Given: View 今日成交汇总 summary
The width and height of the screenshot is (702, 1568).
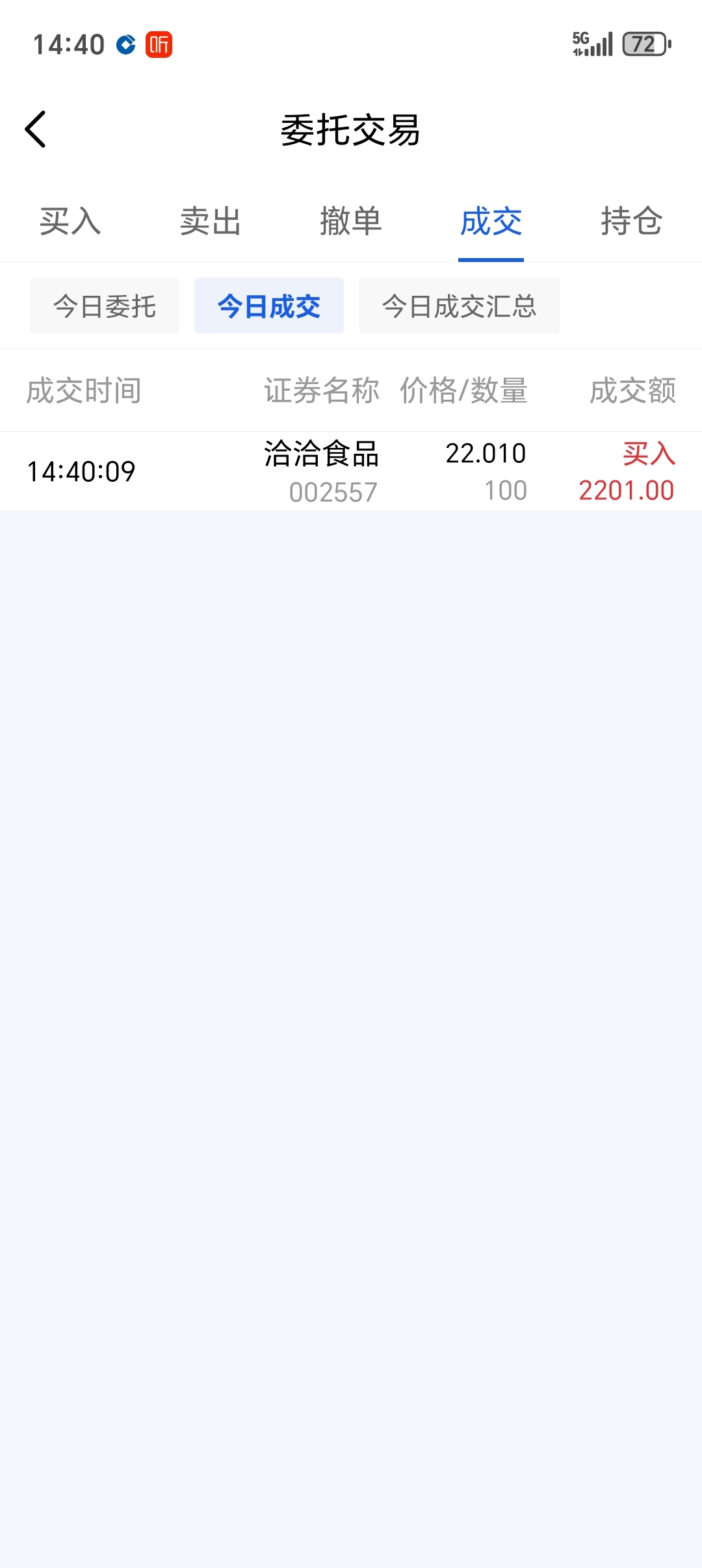Looking at the screenshot, I should tap(459, 306).
